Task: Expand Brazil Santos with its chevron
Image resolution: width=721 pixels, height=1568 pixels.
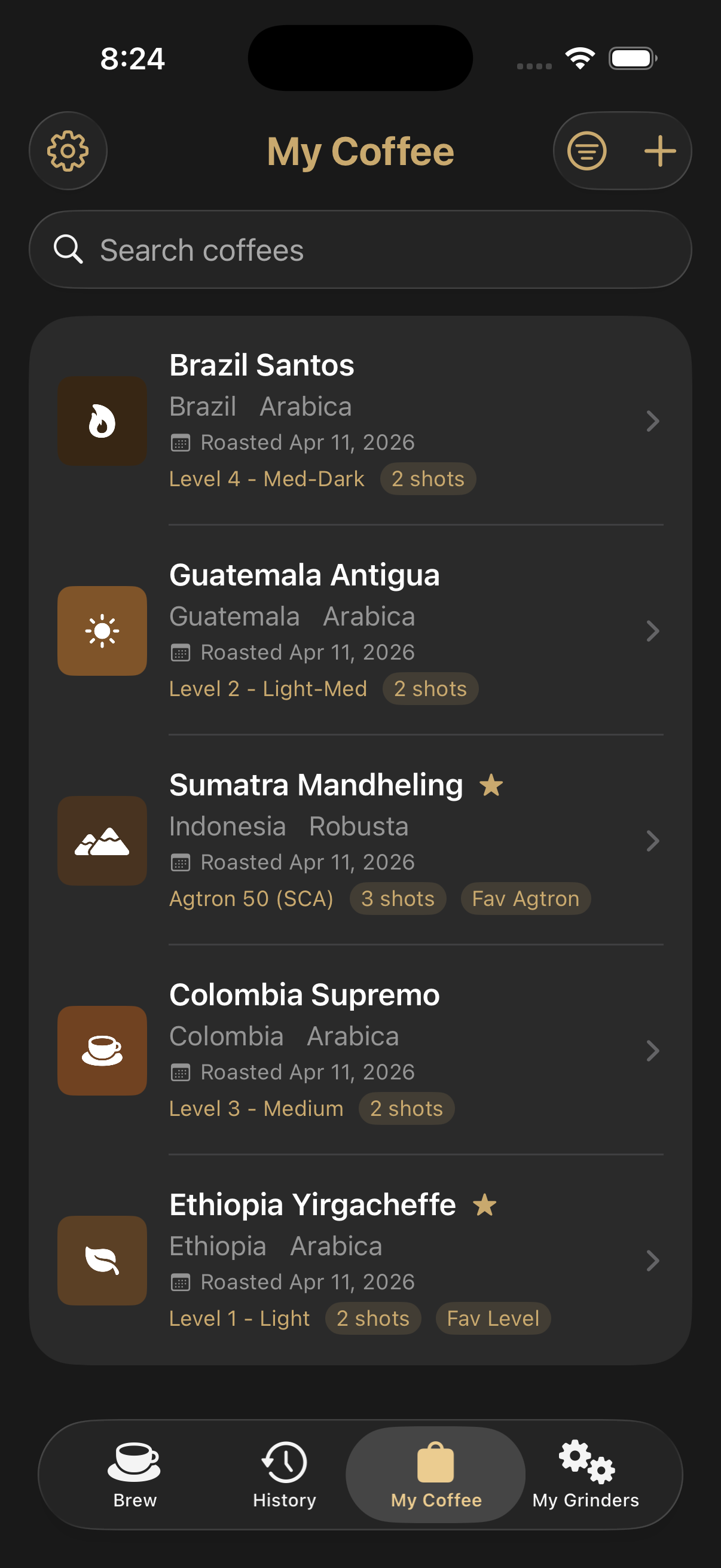Action: click(x=652, y=420)
